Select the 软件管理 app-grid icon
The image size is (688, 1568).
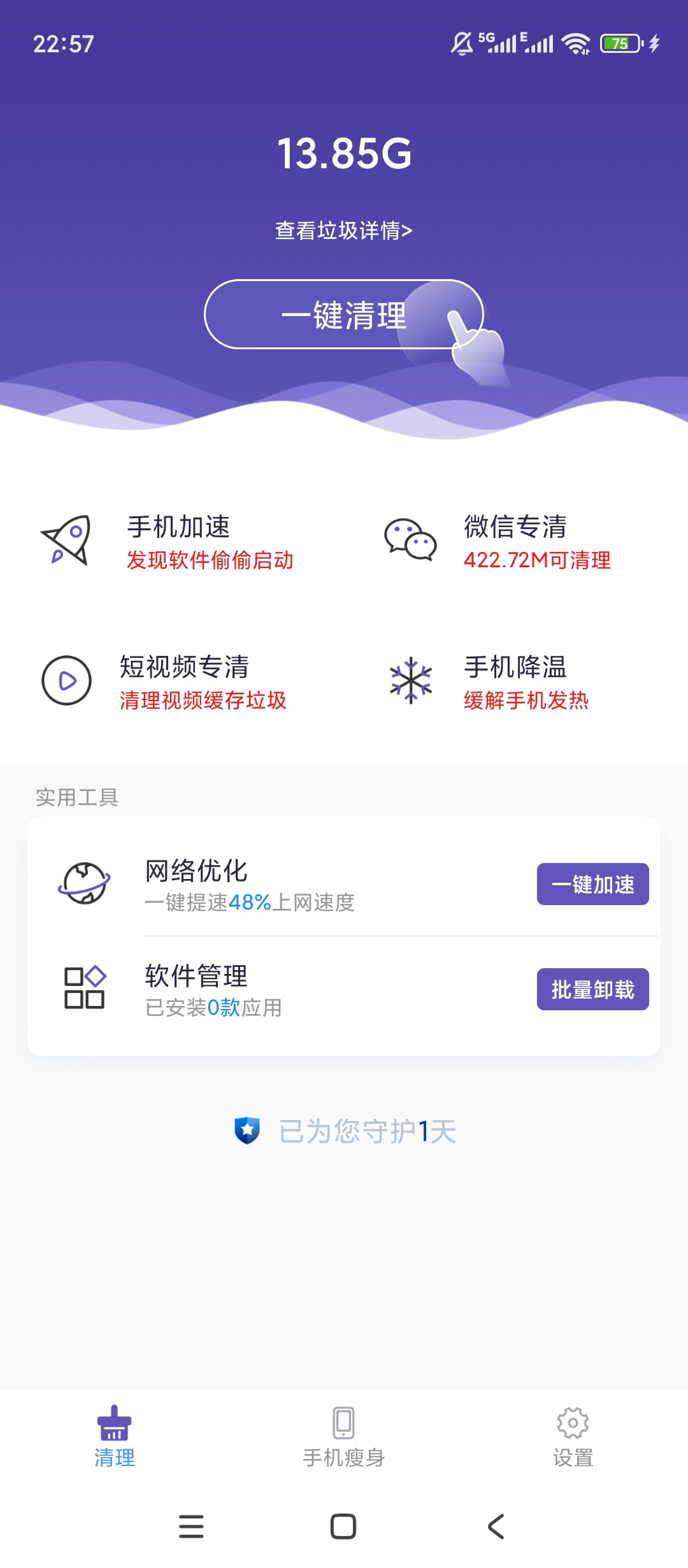tap(85, 988)
